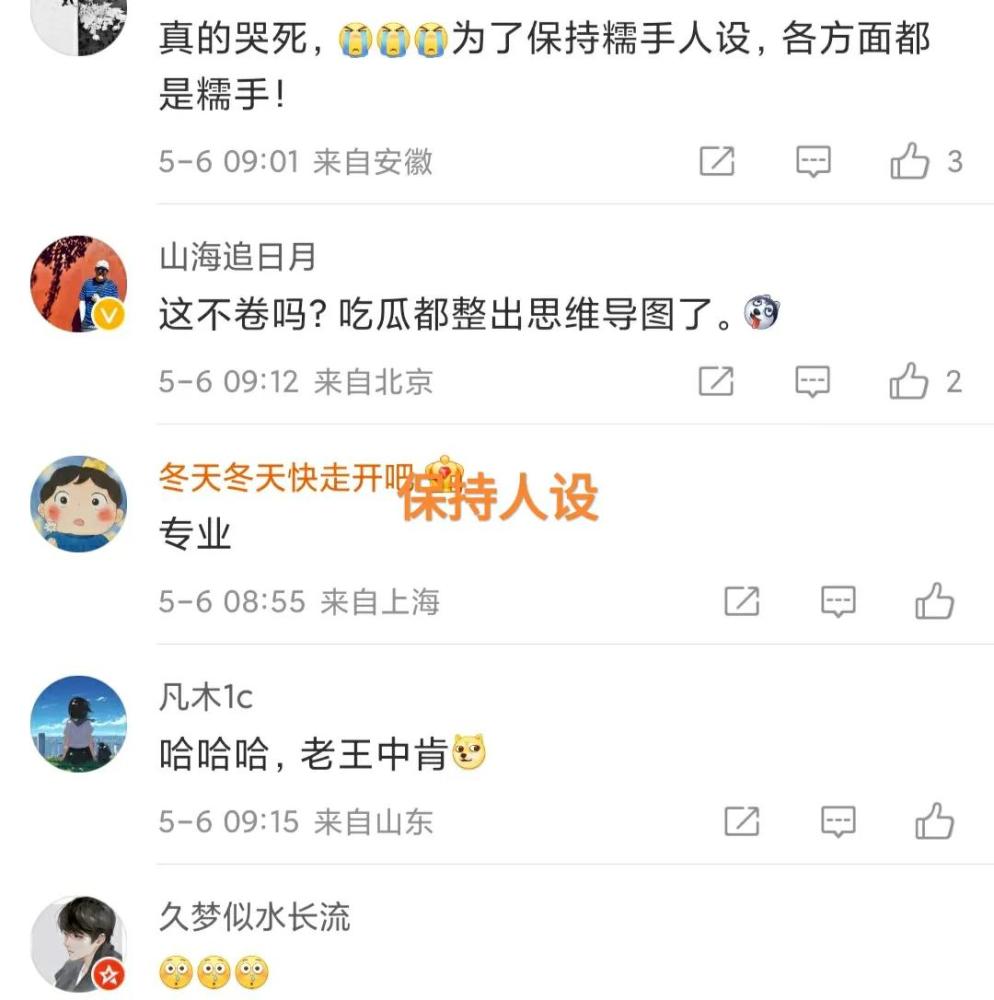Reply to the comment posted from 安徽
The image size is (994, 1000).
coord(813,161)
